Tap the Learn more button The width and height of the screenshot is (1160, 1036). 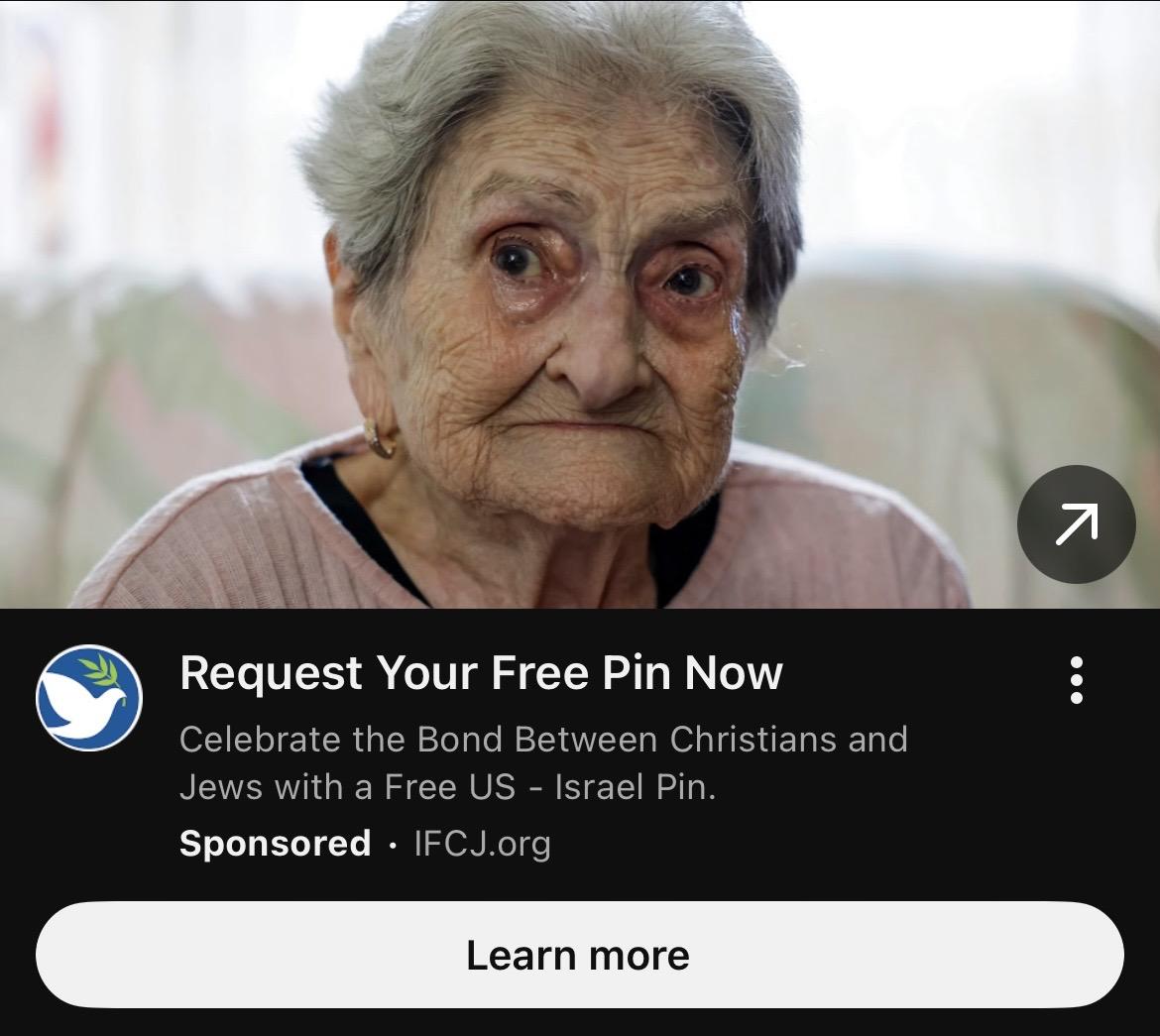coord(579,955)
